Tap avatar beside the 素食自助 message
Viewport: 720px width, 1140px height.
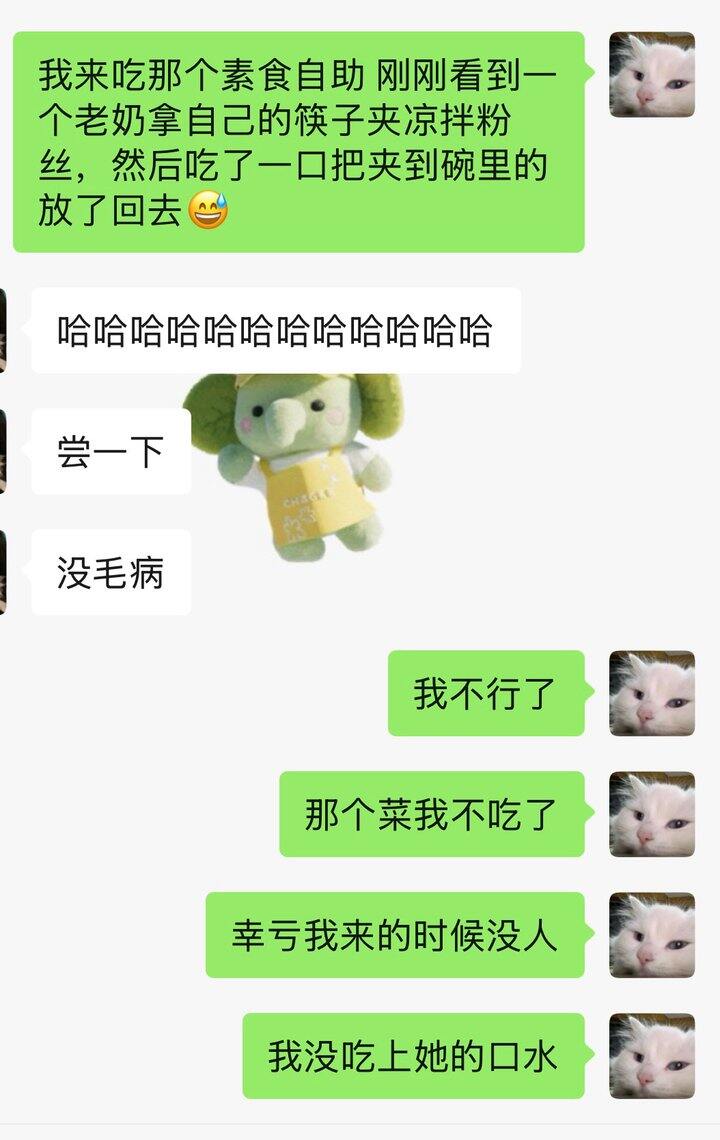coord(652,74)
